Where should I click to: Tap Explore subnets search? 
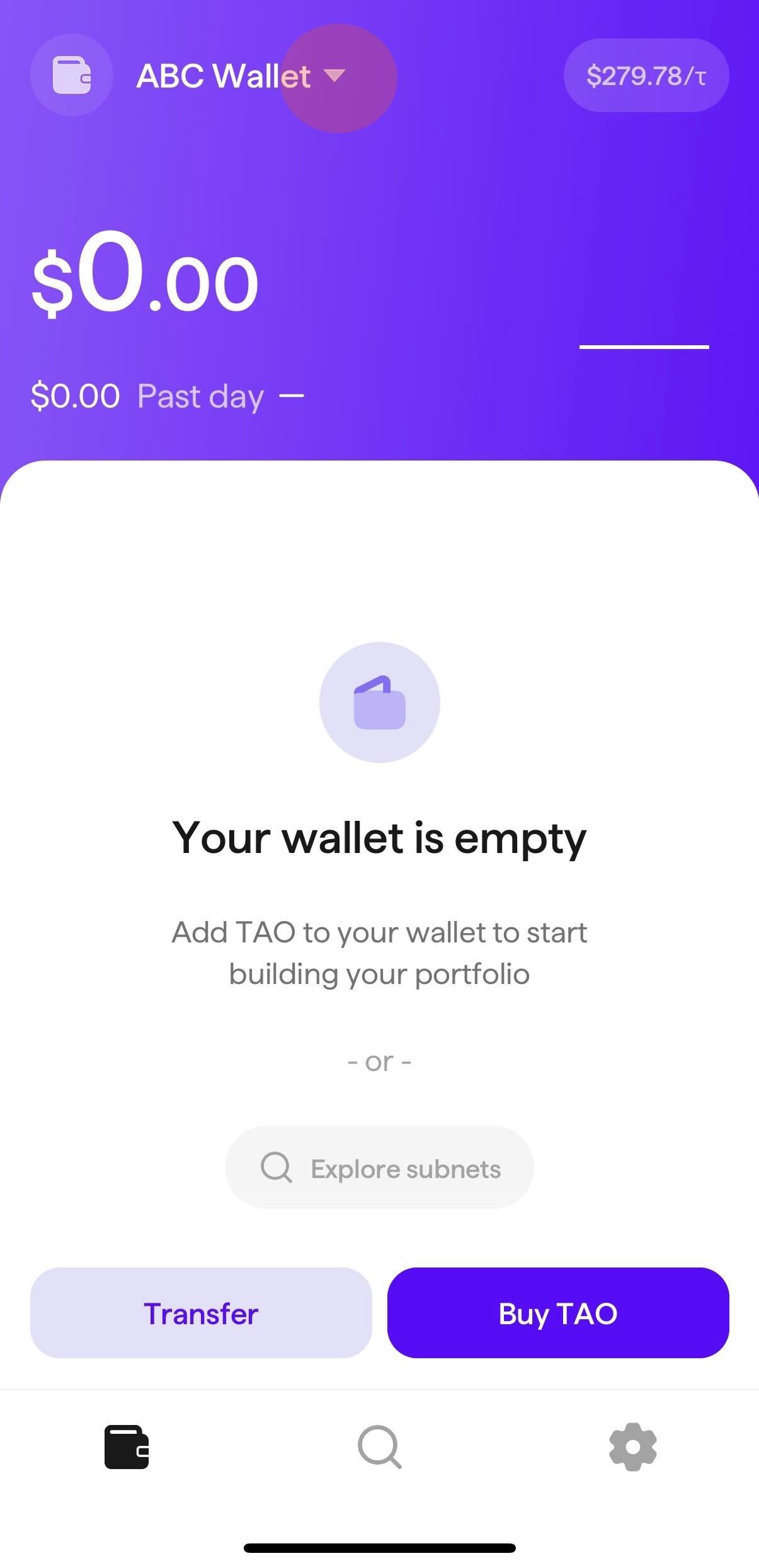[x=379, y=1169]
